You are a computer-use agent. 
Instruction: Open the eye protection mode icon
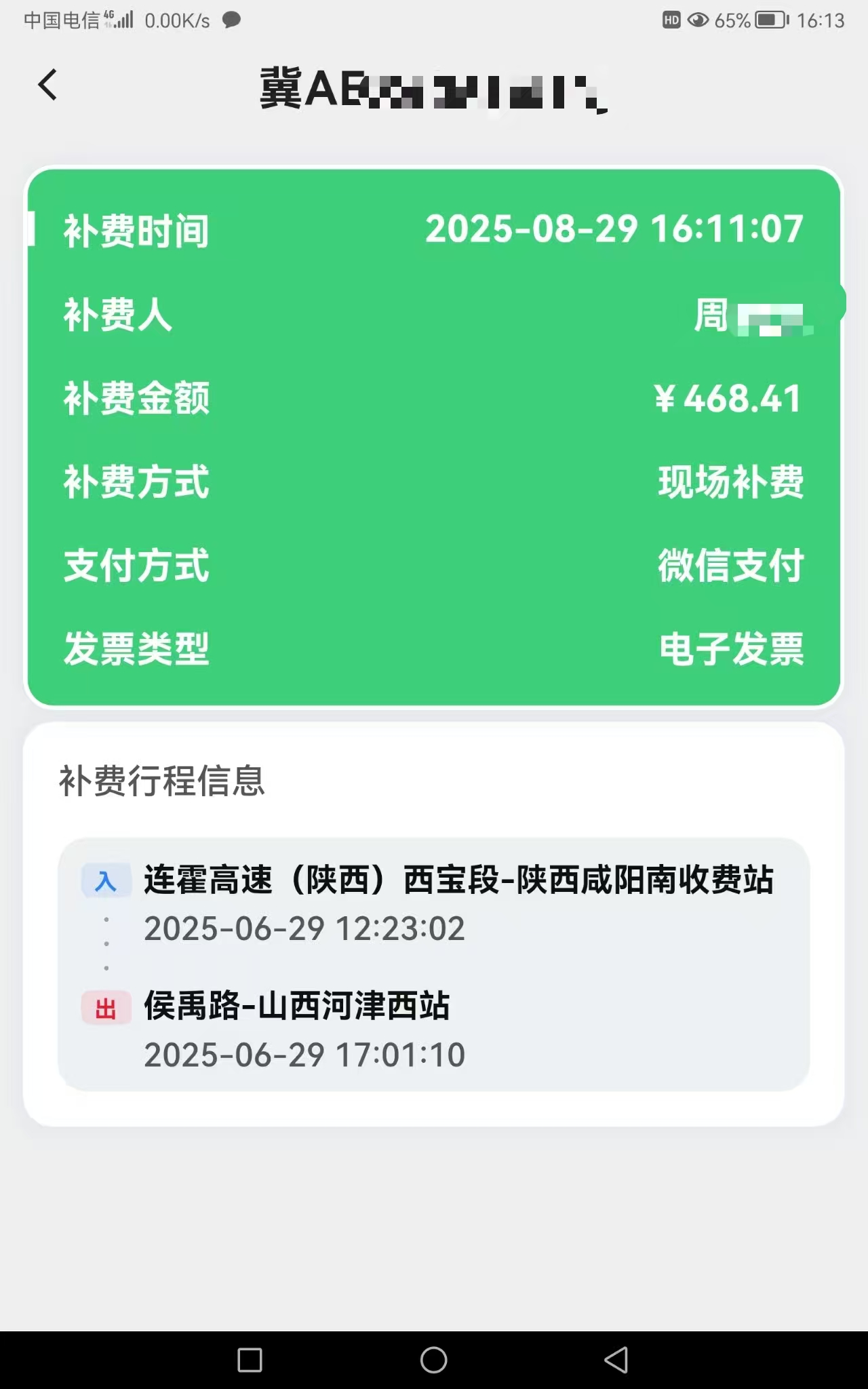point(698,21)
